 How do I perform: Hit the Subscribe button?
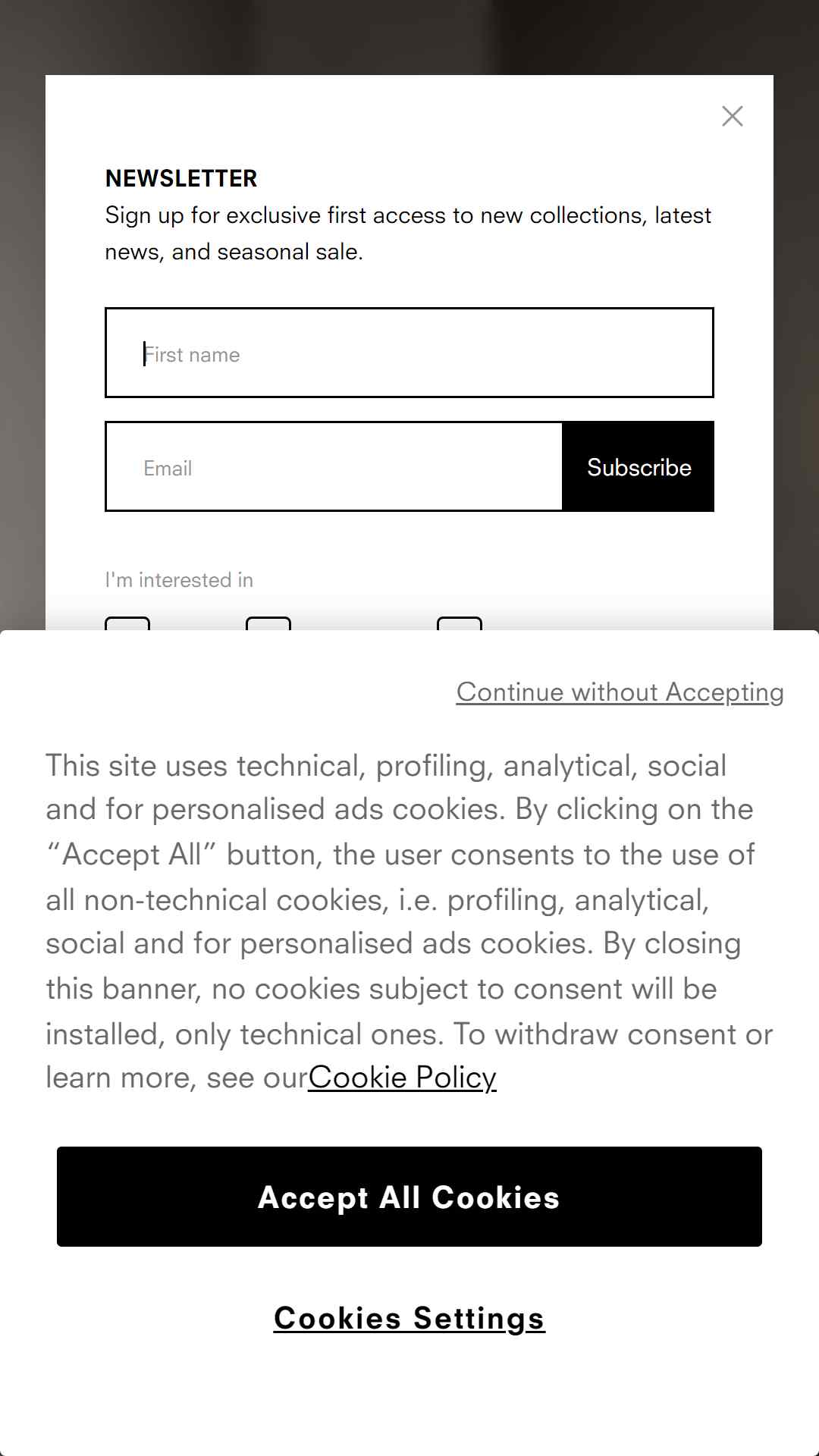tap(639, 466)
